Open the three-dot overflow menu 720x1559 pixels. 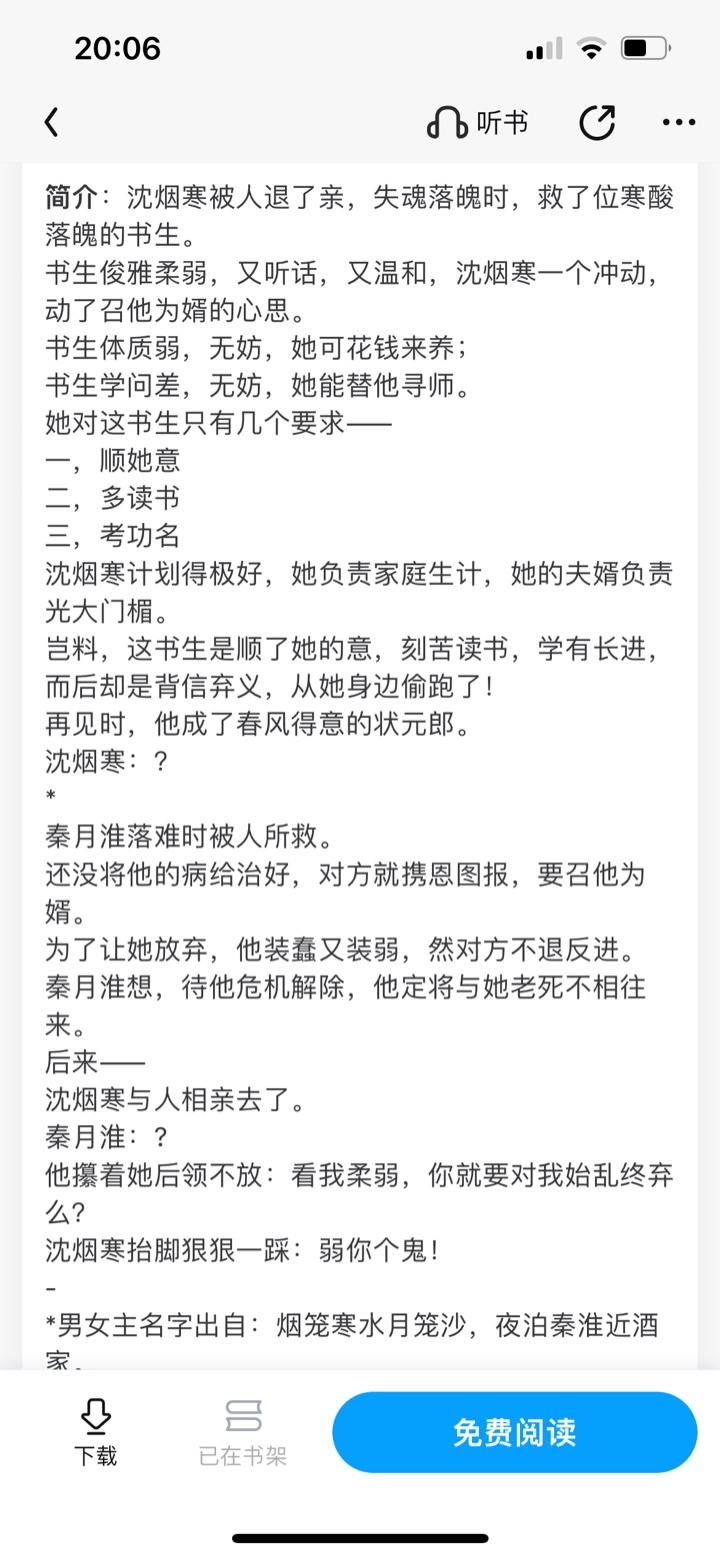pyautogui.click(x=679, y=123)
